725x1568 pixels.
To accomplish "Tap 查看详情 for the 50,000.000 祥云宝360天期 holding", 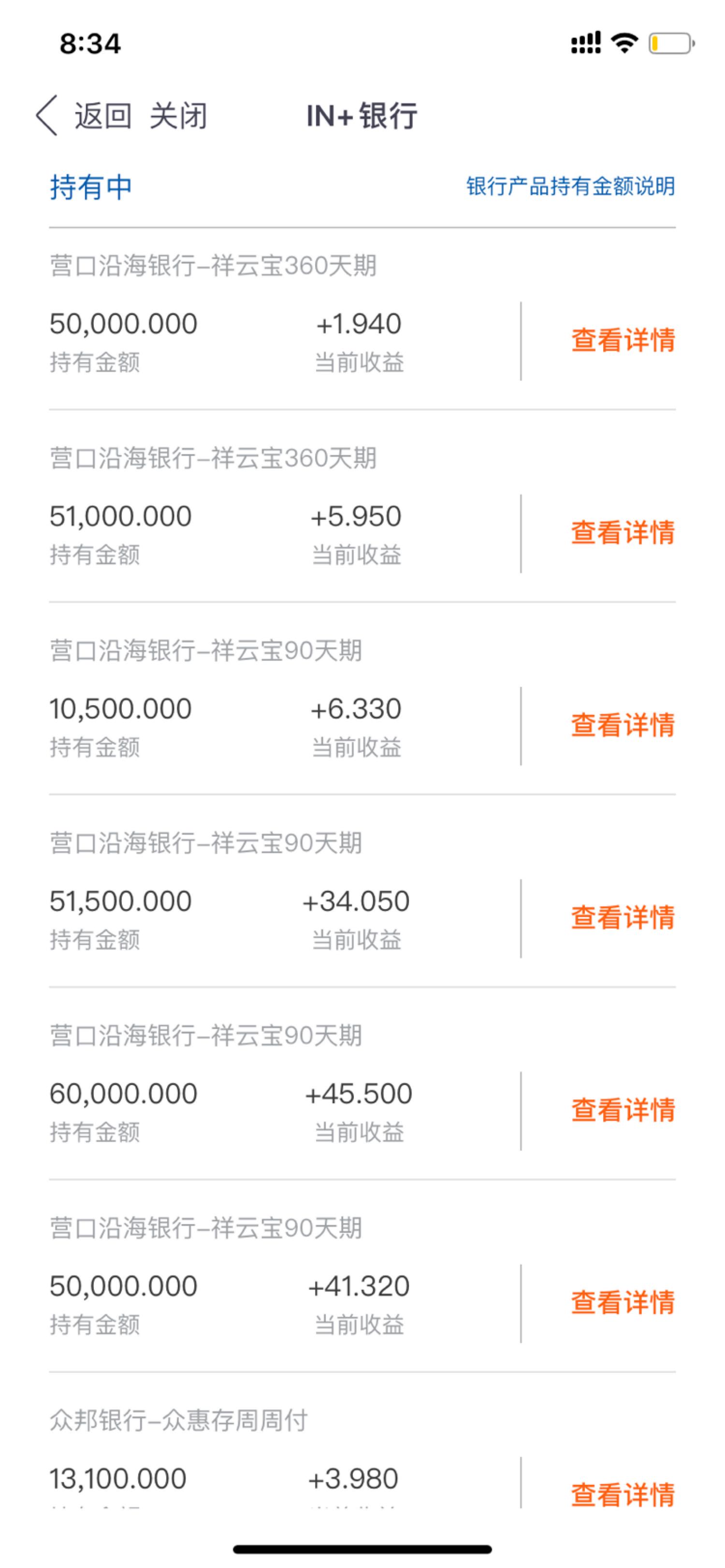I will (x=623, y=340).
